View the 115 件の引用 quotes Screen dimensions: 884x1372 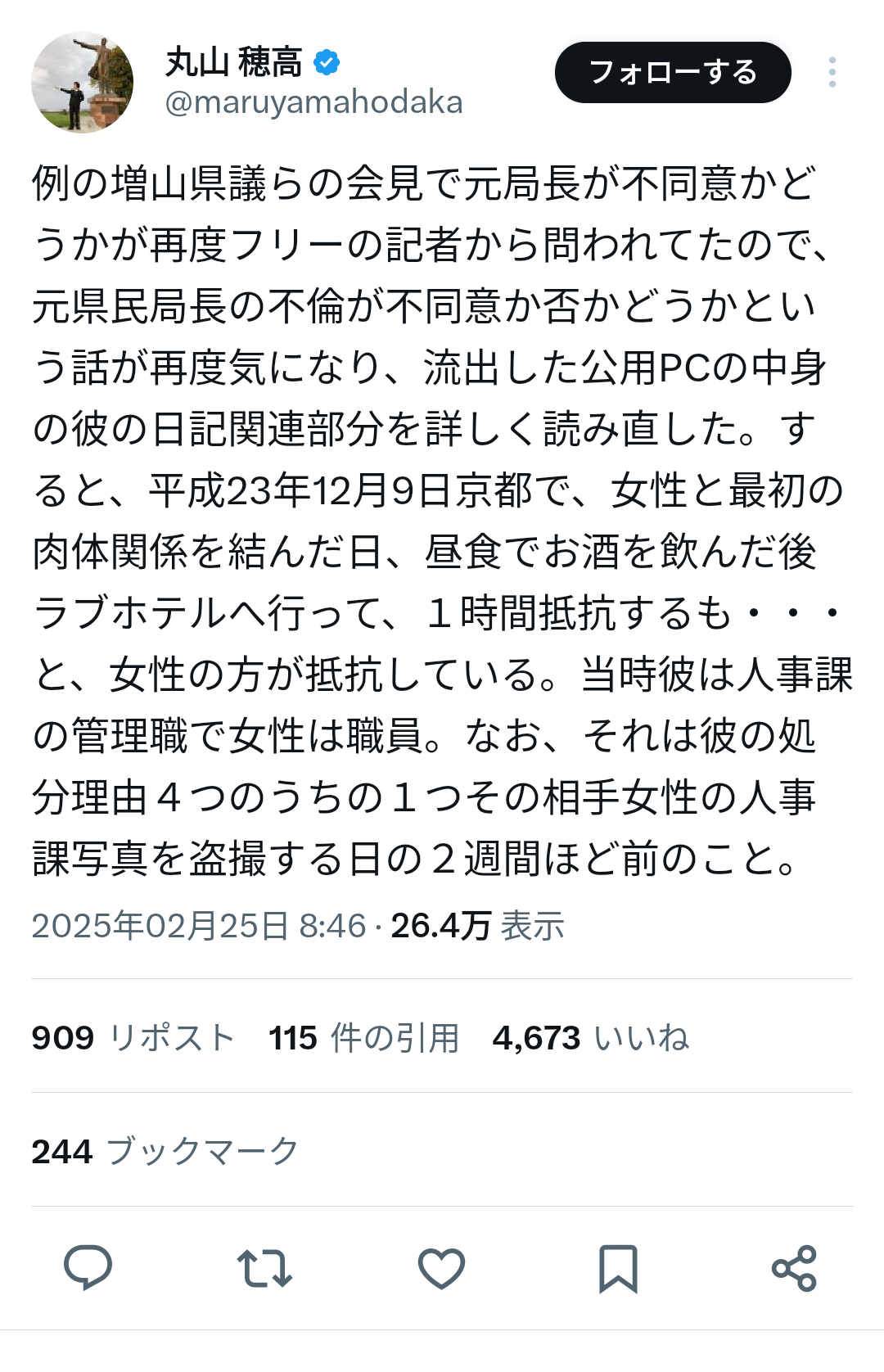pyautogui.click(x=363, y=1038)
